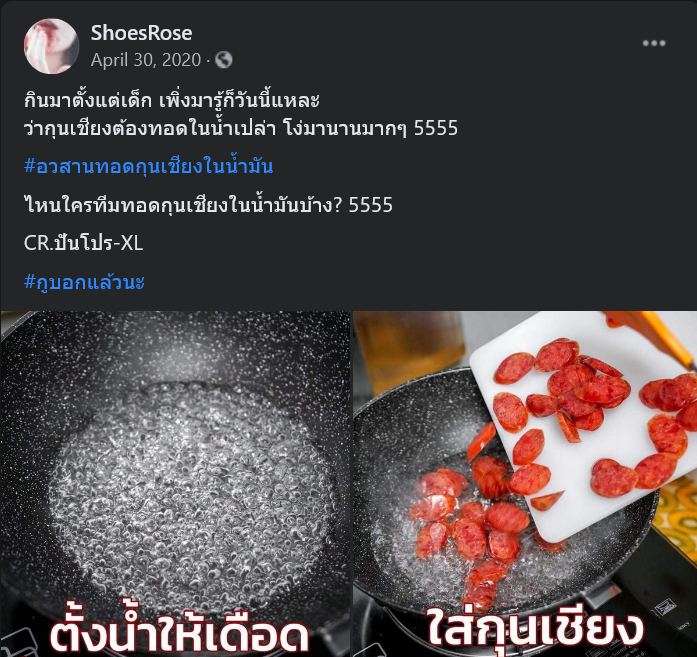Open hashtag #อวสานทอดกุนเชียงในน้ำมัน
This screenshot has height=657, width=697.
[x=148, y=166]
